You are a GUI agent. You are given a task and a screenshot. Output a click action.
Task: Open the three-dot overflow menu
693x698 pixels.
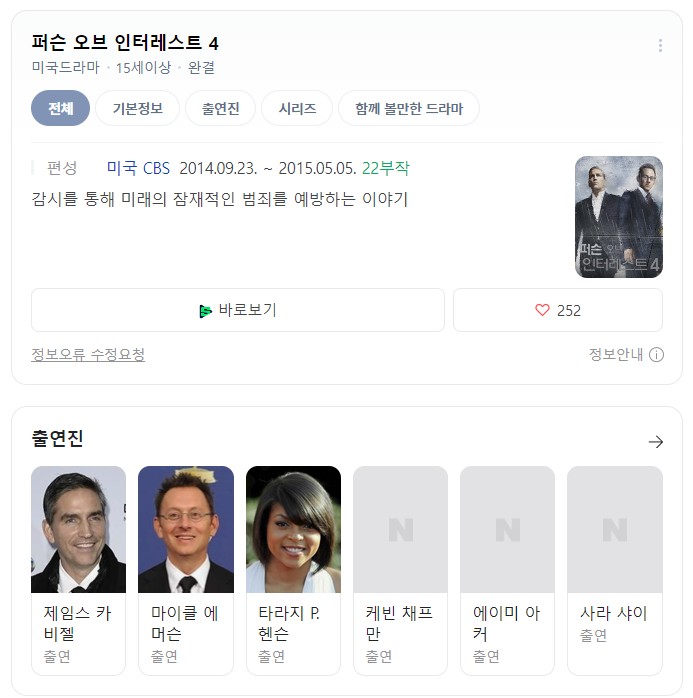(660, 46)
